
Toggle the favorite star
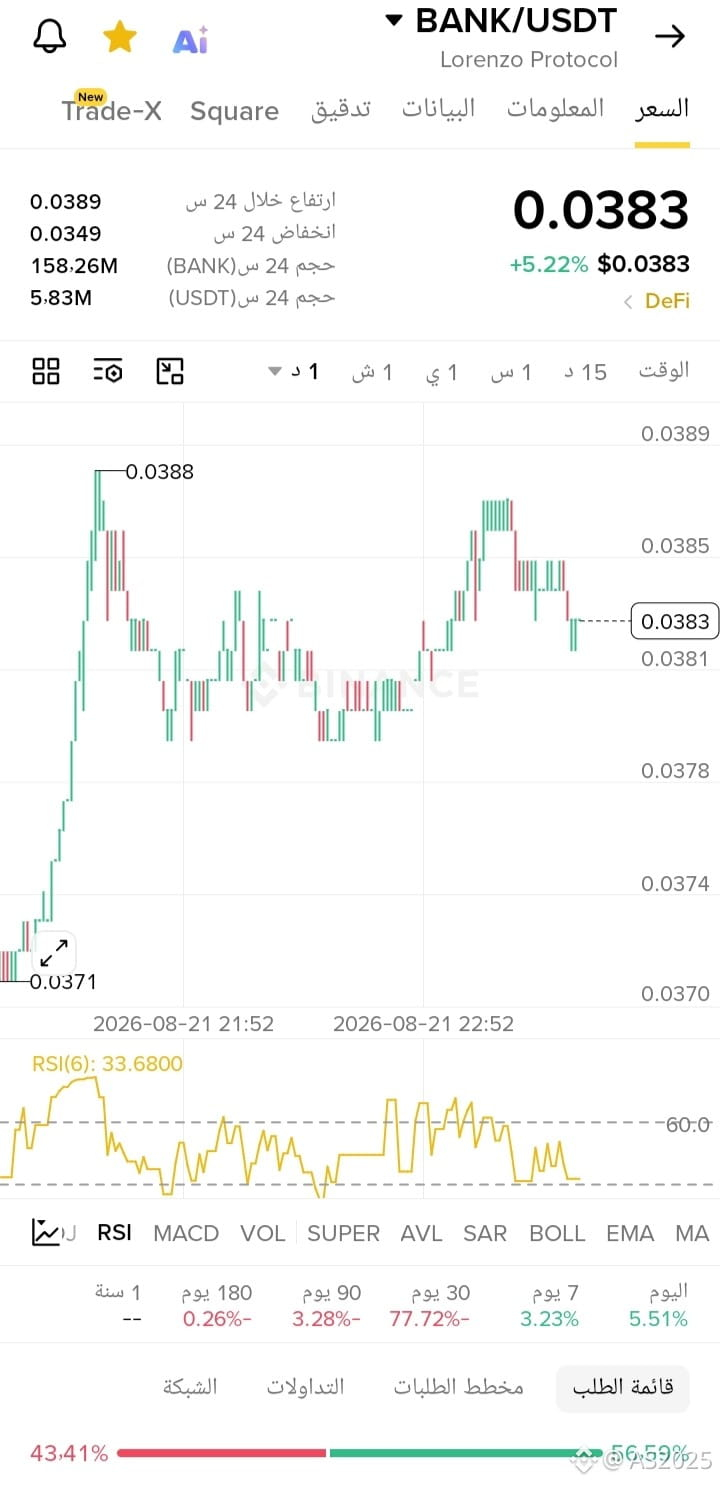click(x=120, y=37)
